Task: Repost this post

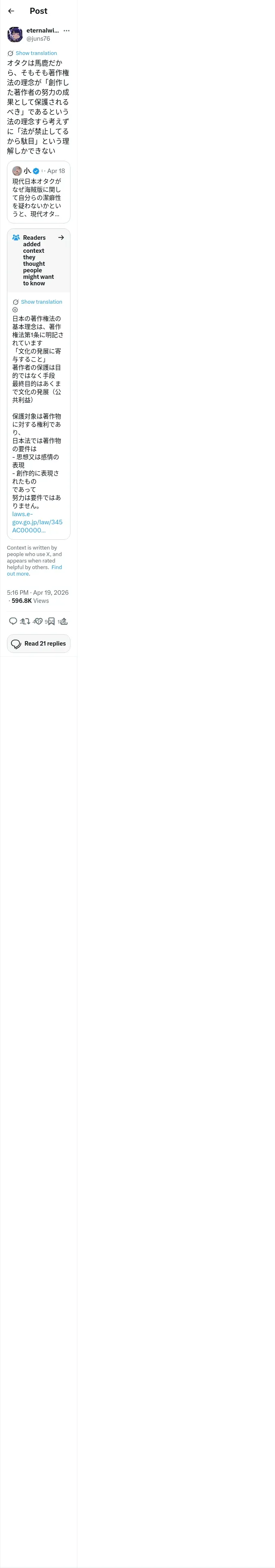Action: 26,621
